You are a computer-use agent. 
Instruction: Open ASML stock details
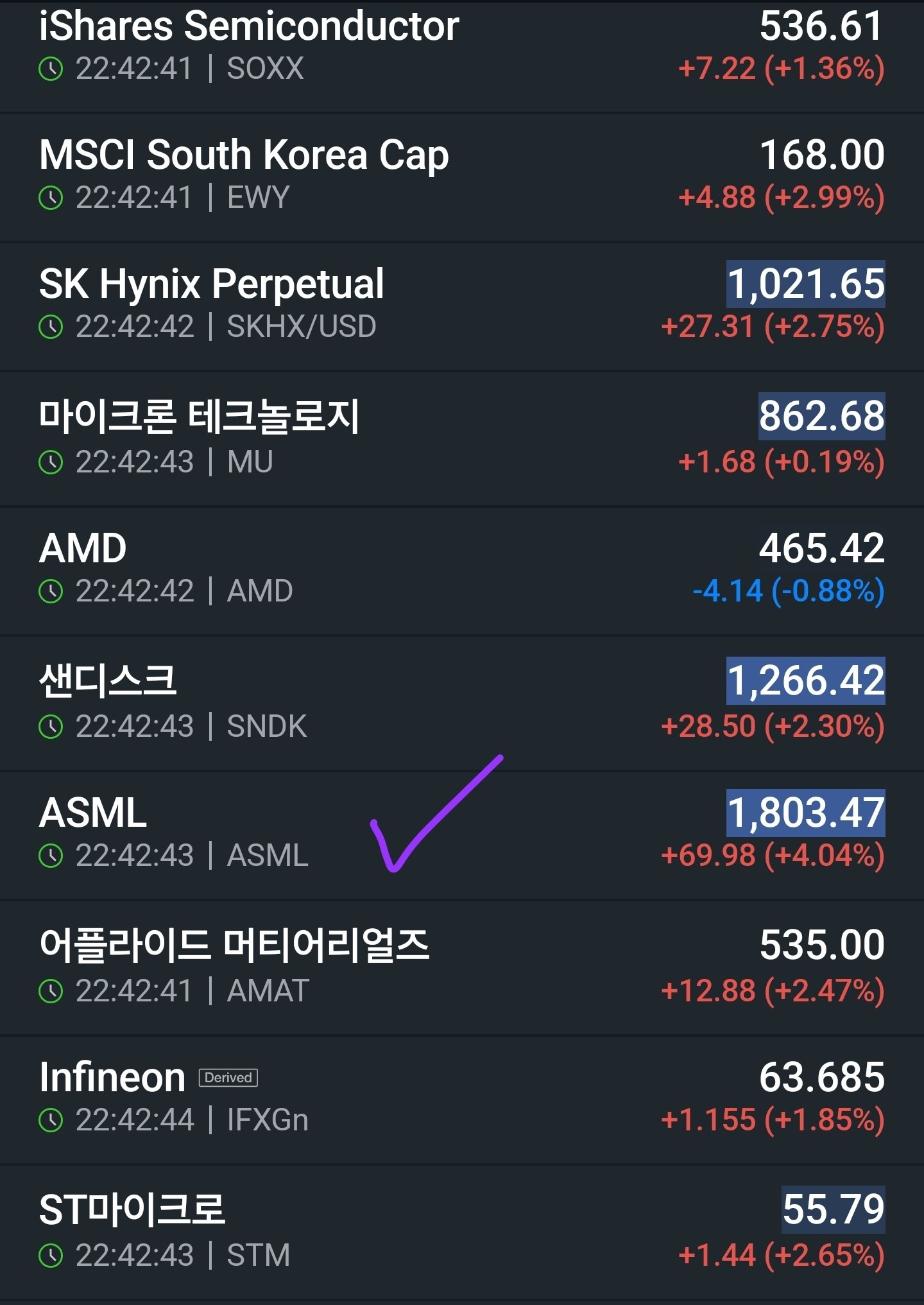[x=462, y=836]
